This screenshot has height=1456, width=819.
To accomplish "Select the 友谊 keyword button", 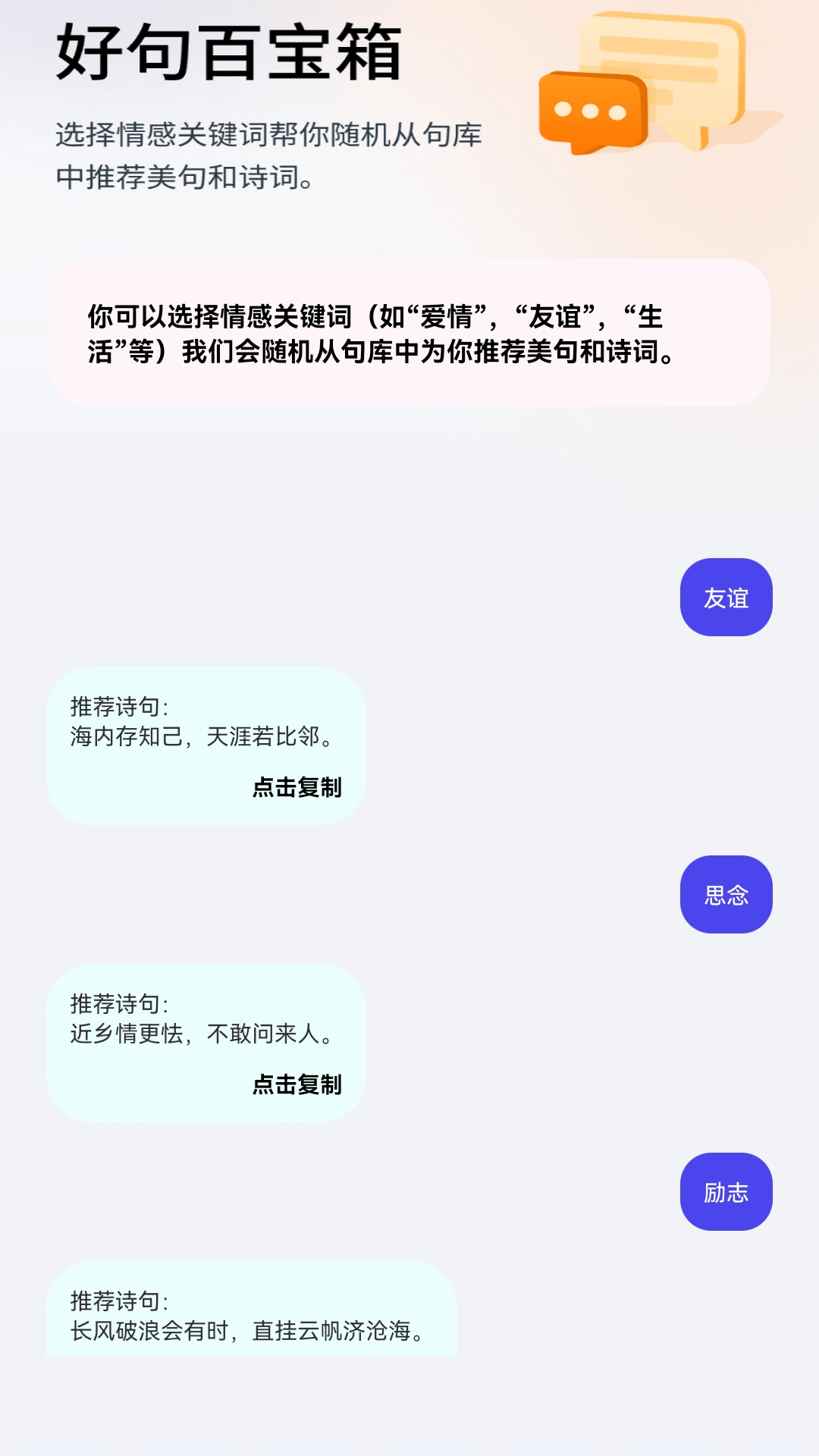I will pyautogui.click(x=726, y=598).
